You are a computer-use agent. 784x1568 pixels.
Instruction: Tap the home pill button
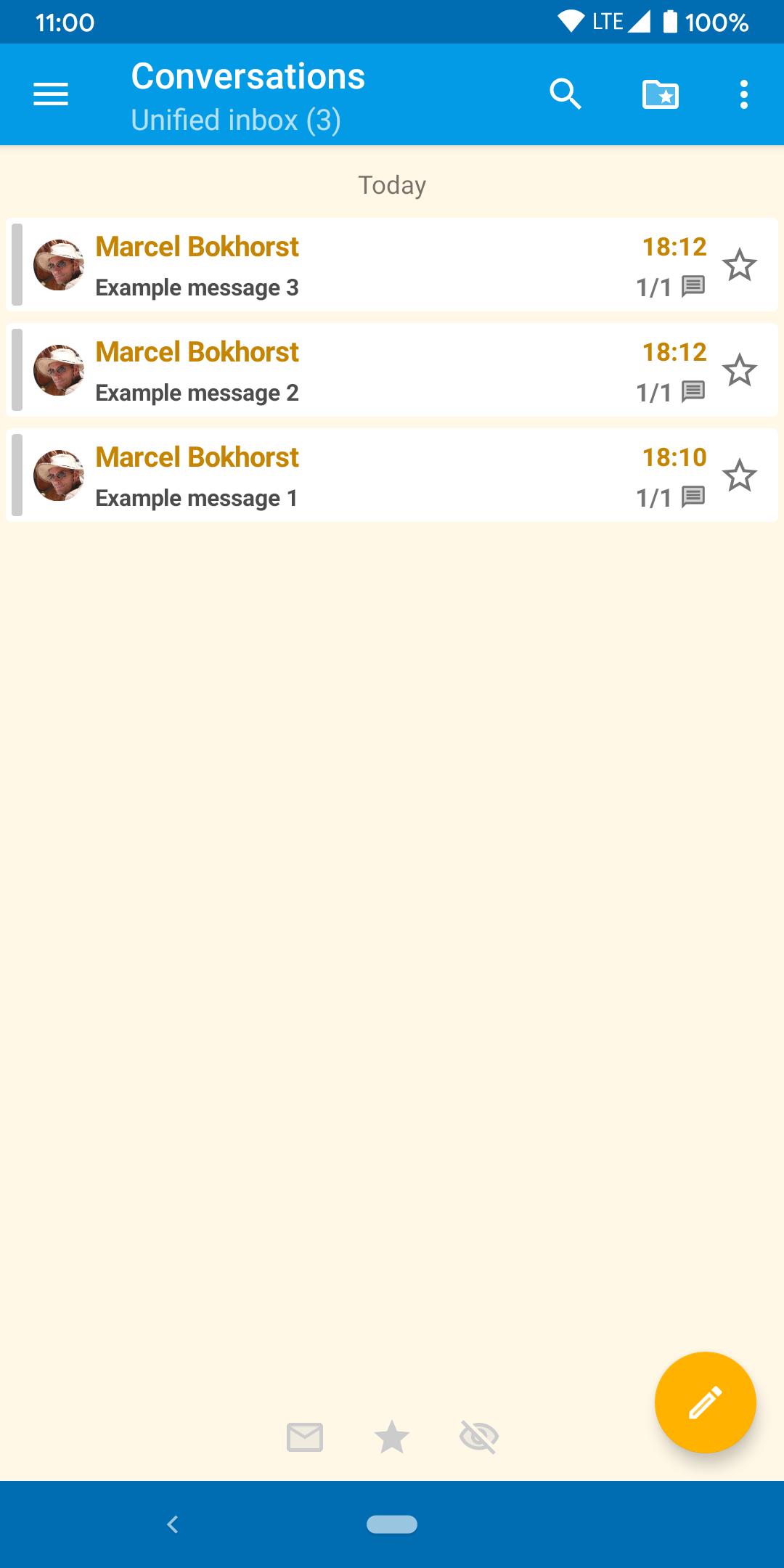(x=392, y=1524)
